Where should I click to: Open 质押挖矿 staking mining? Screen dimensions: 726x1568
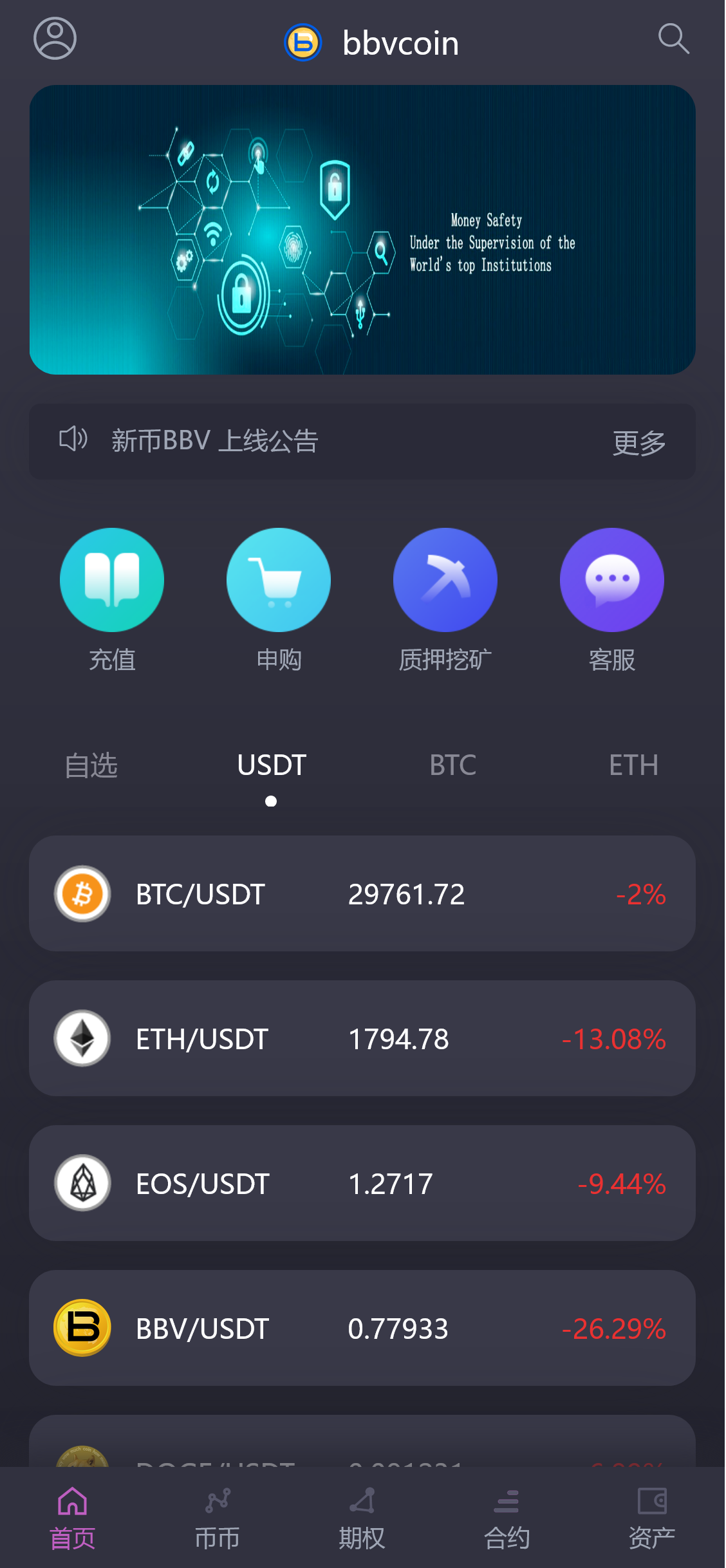tap(445, 581)
